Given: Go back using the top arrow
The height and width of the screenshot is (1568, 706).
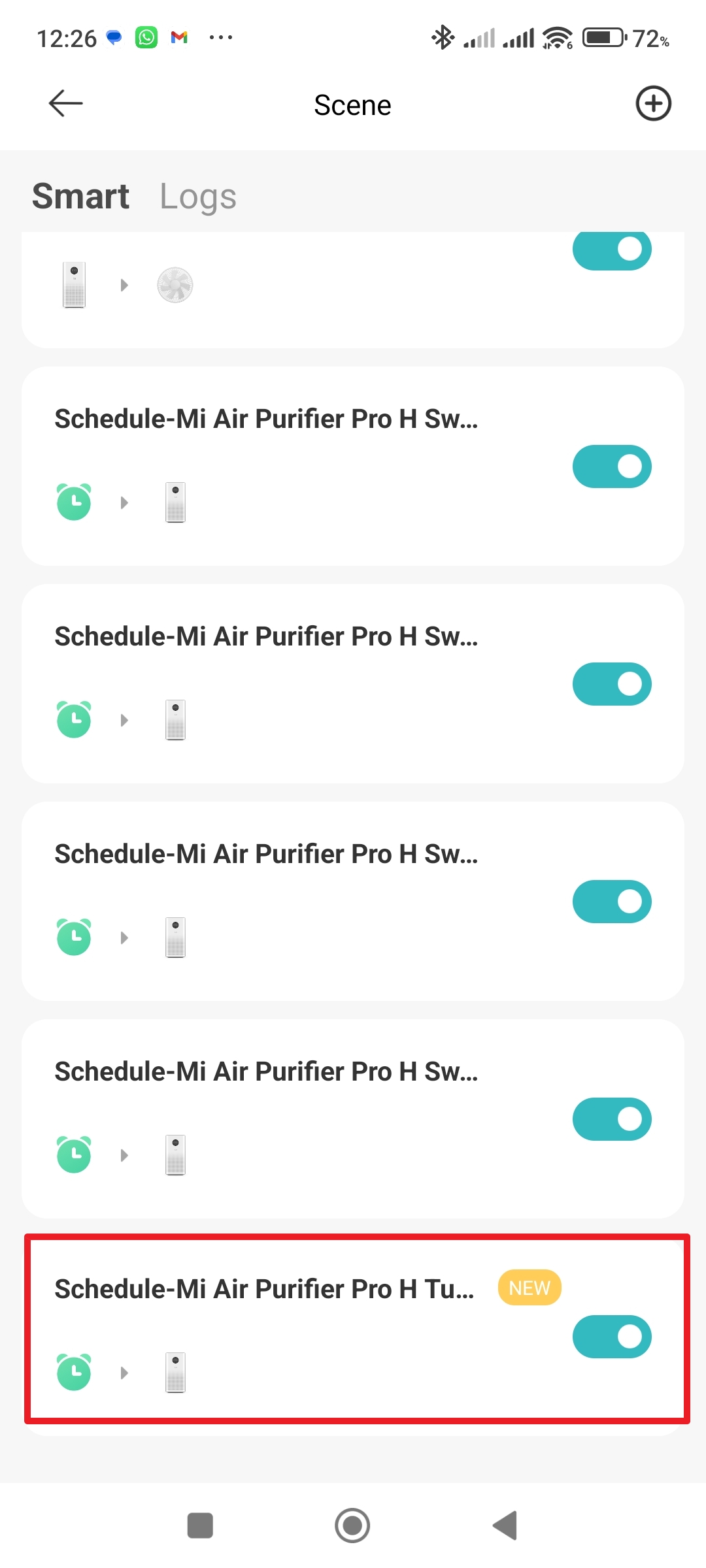Looking at the screenshot, I should click(66, 104).
